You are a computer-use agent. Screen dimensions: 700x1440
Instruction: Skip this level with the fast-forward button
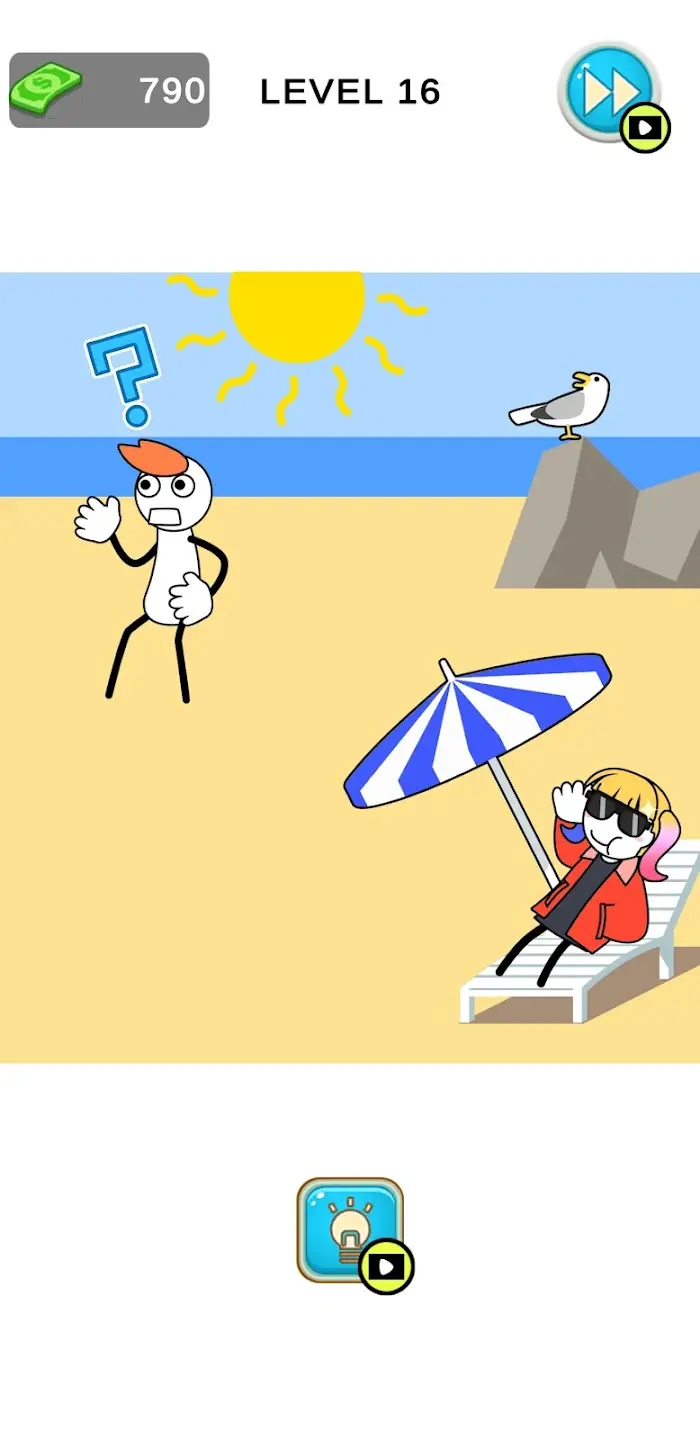[x=610, y=94]
